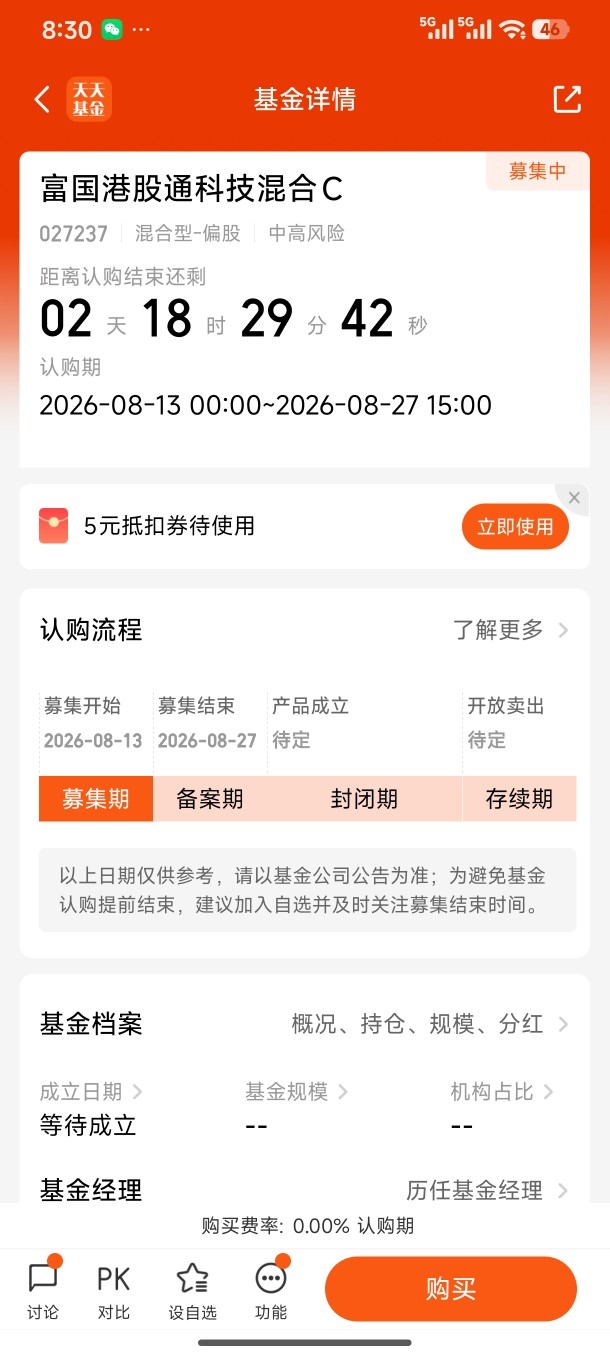Screen dimensions: 610x1356
Task: Share this fund page
Action: click(x=567, y=99)
